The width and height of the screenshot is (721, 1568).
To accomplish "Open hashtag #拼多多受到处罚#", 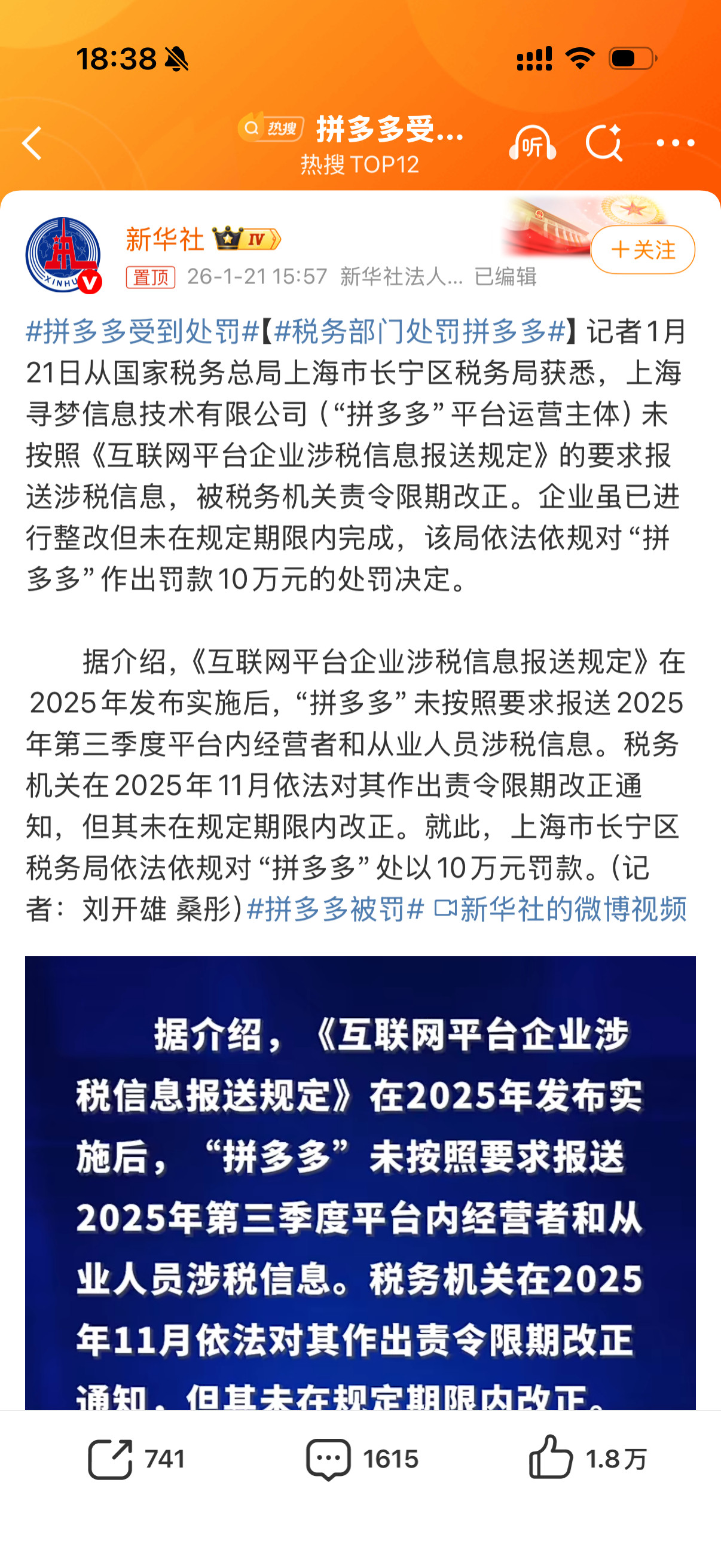I will pyautogui.click(x=143, y=332).
